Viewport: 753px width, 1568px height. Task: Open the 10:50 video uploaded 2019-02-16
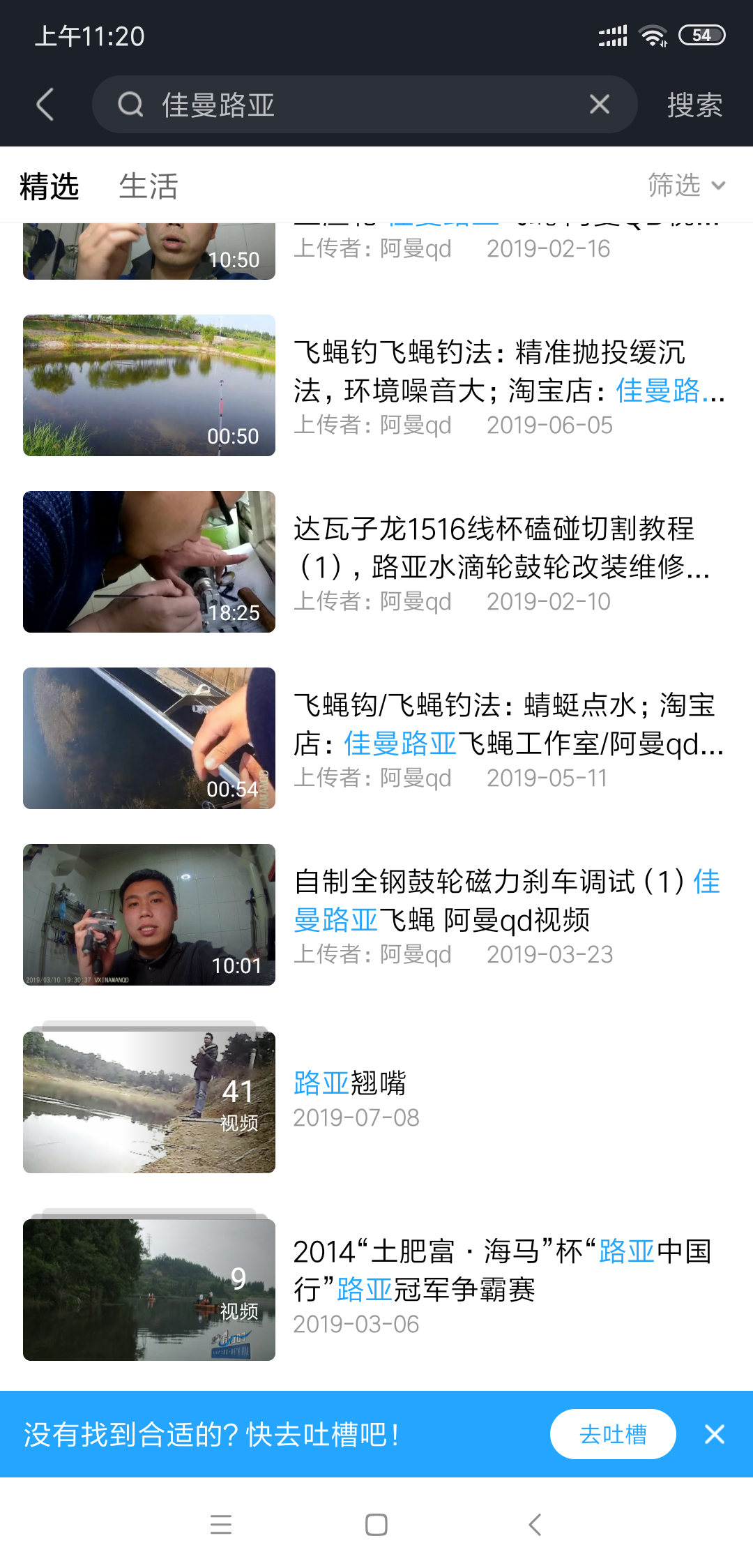tap(149, 251)
